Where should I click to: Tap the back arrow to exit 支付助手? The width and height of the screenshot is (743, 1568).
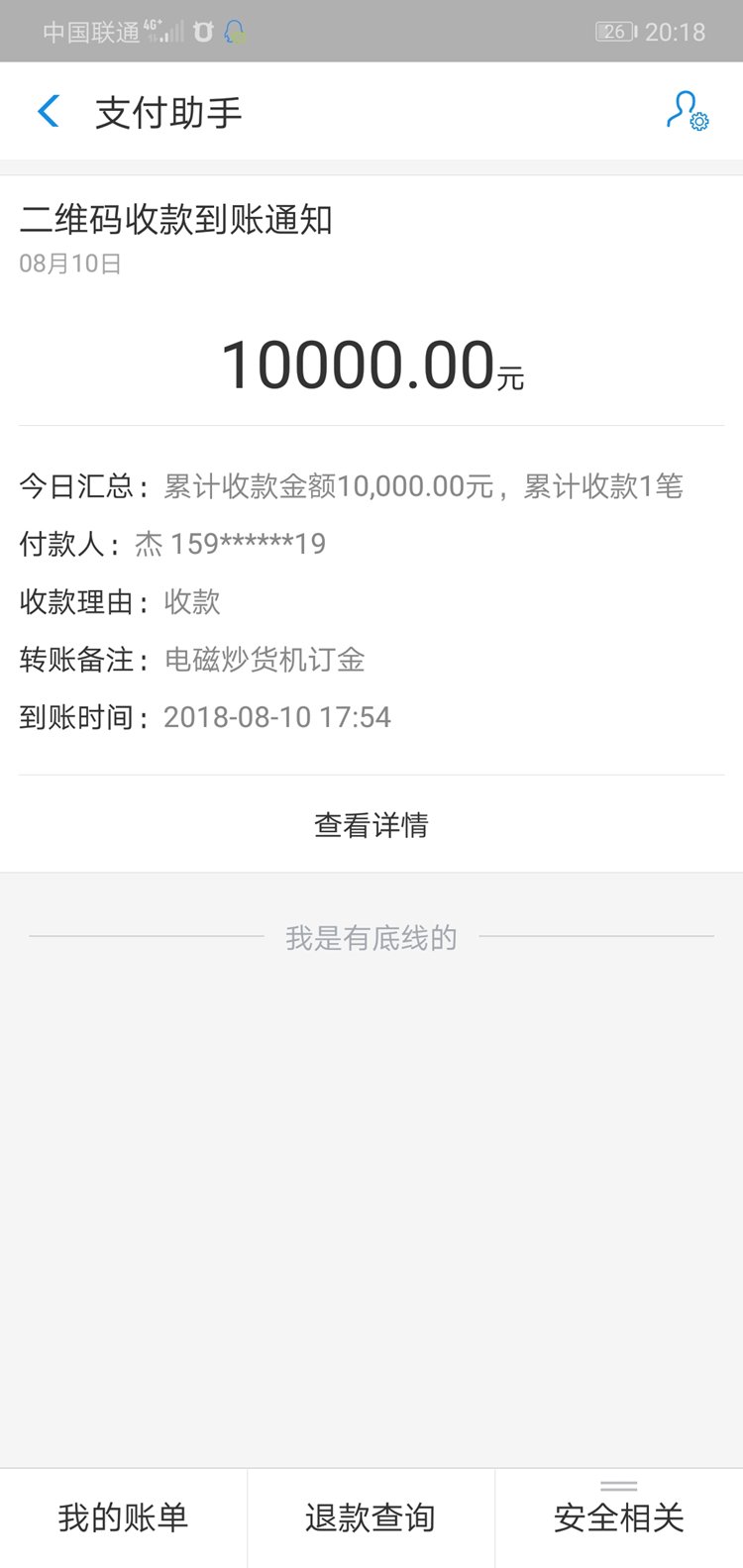point(47,111)
